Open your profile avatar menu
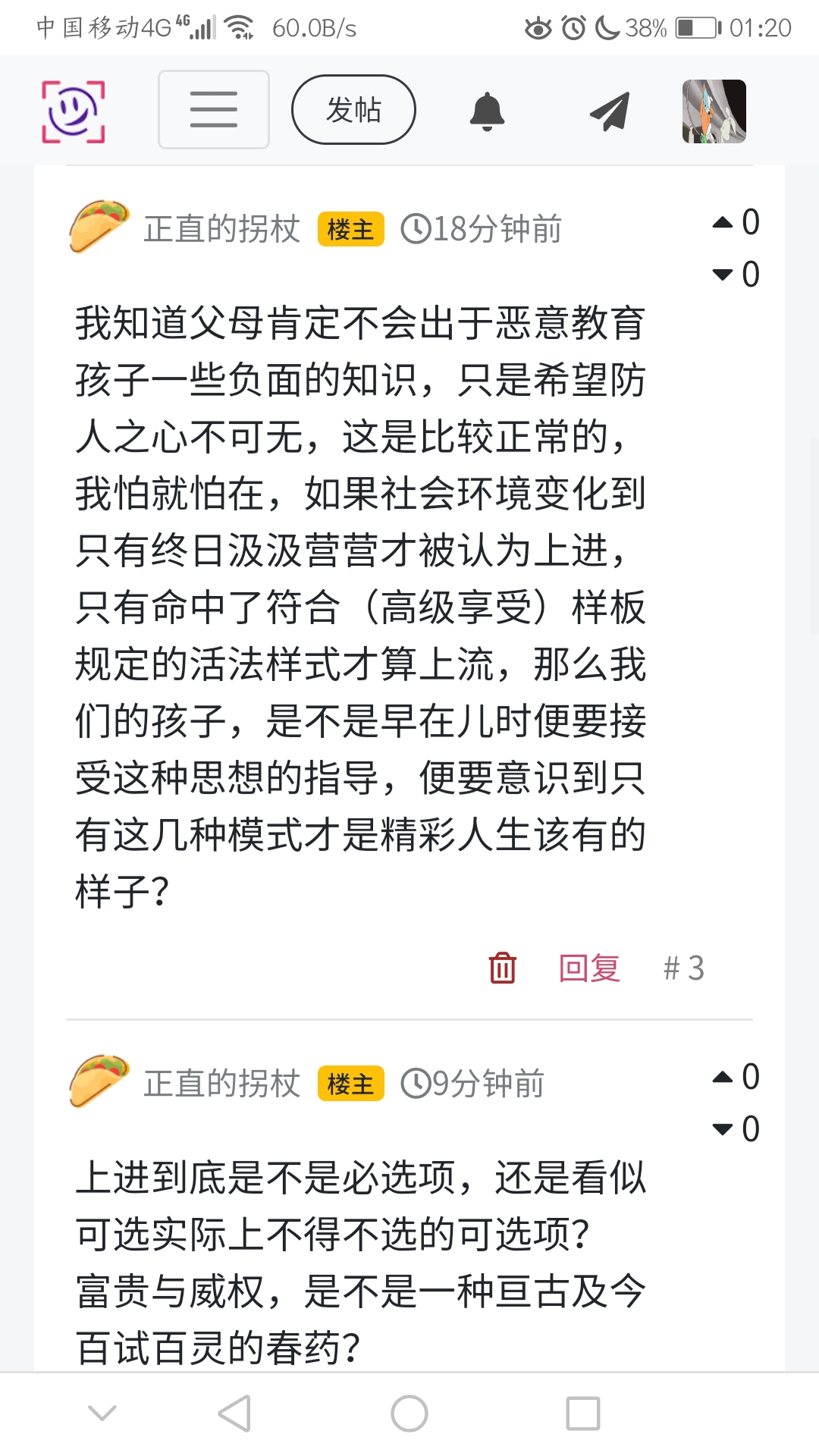Image resolution: width=819 pixels, height=1456 pixels. [714, 111]
